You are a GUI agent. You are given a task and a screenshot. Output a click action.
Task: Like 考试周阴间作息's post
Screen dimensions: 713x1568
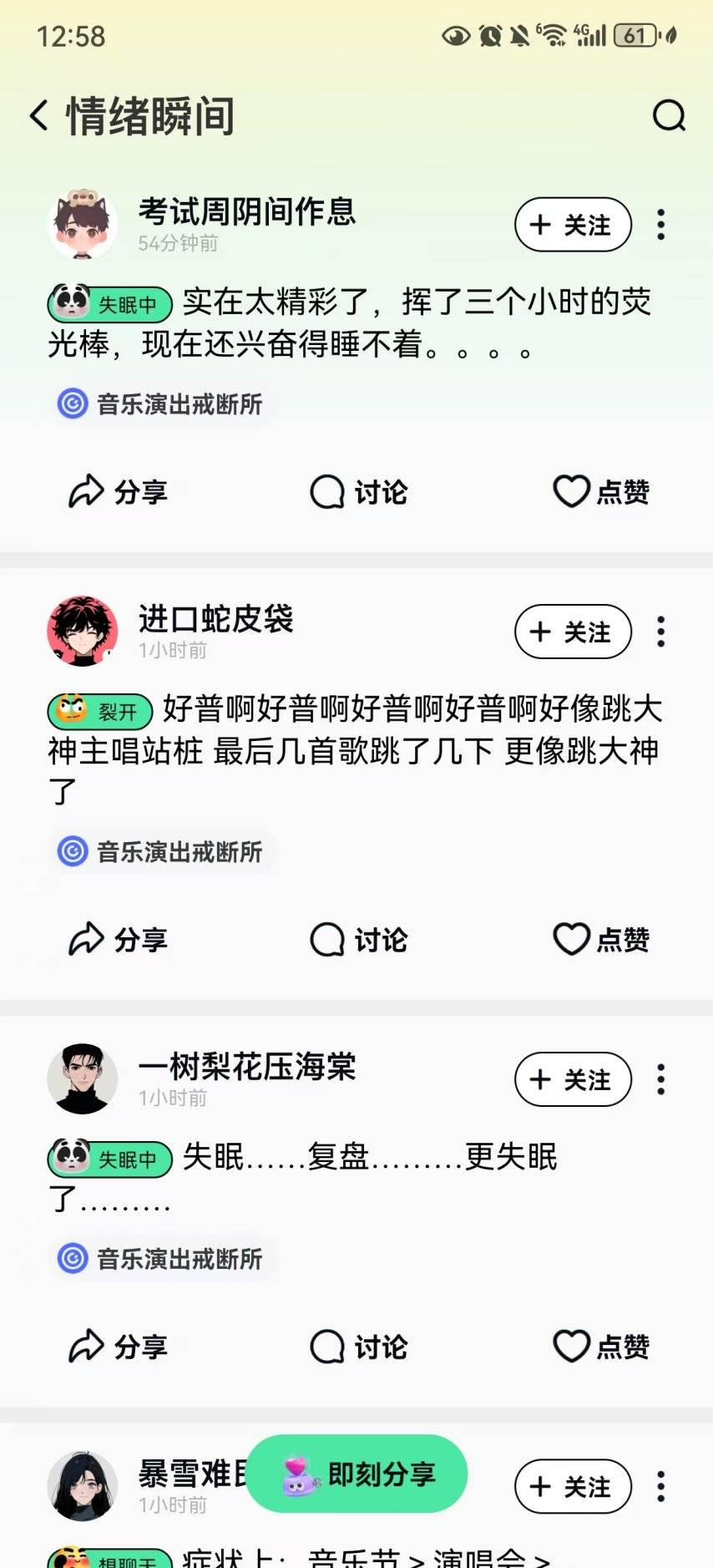[601, 492]
